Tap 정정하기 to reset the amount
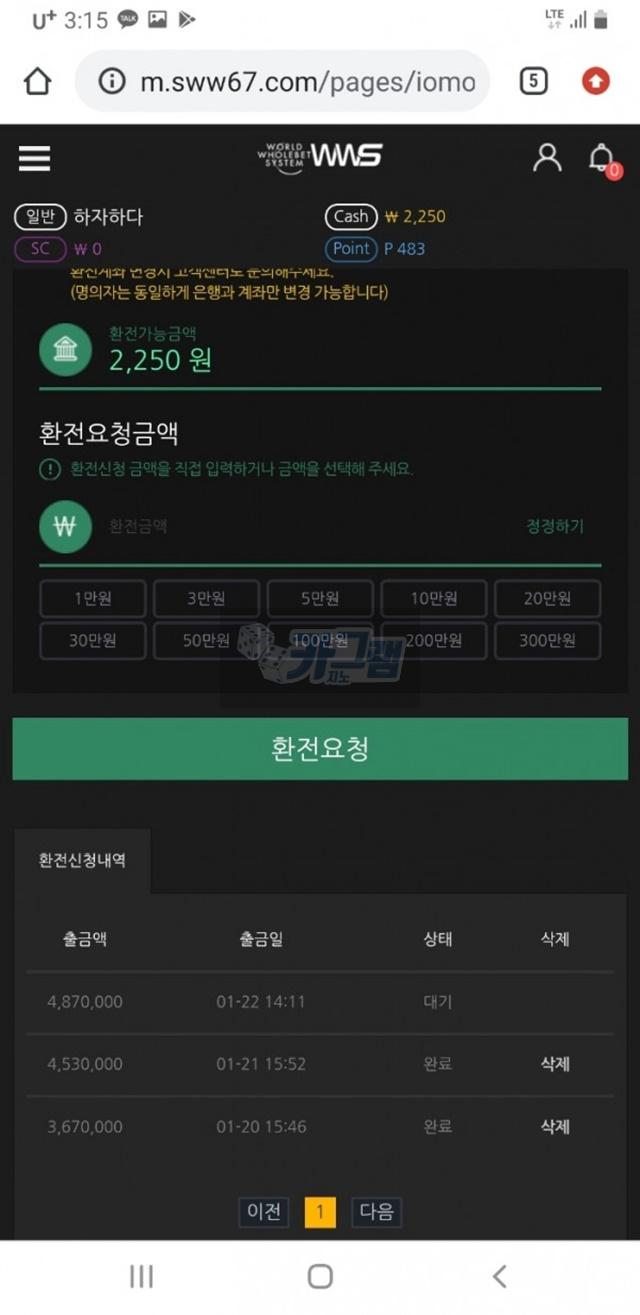Image resolution: width=640 pixels, height=1315 pixels. point(555,526)
